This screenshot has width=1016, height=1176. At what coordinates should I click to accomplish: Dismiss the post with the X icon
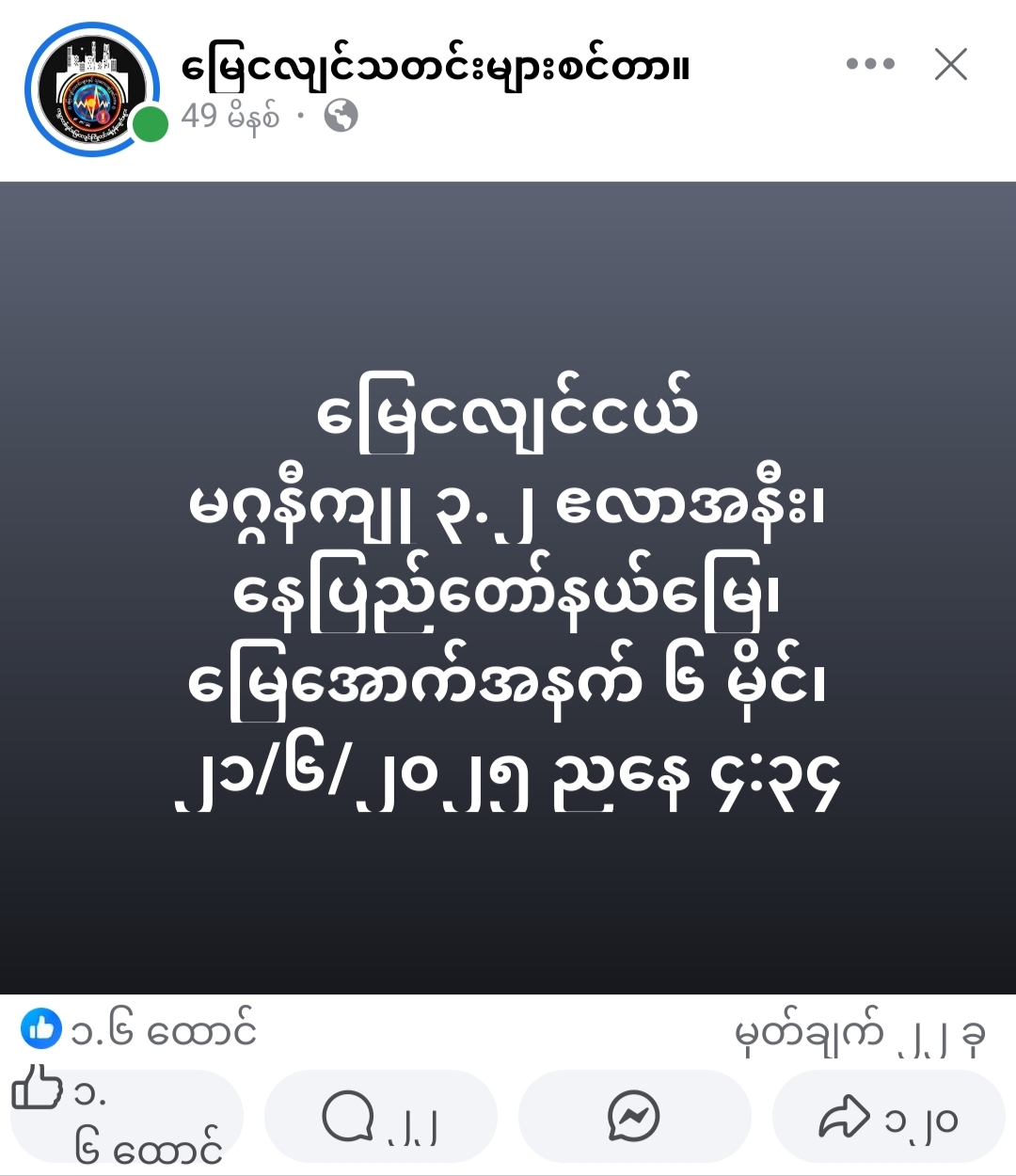pyautogui.click(x=950, y=64)
